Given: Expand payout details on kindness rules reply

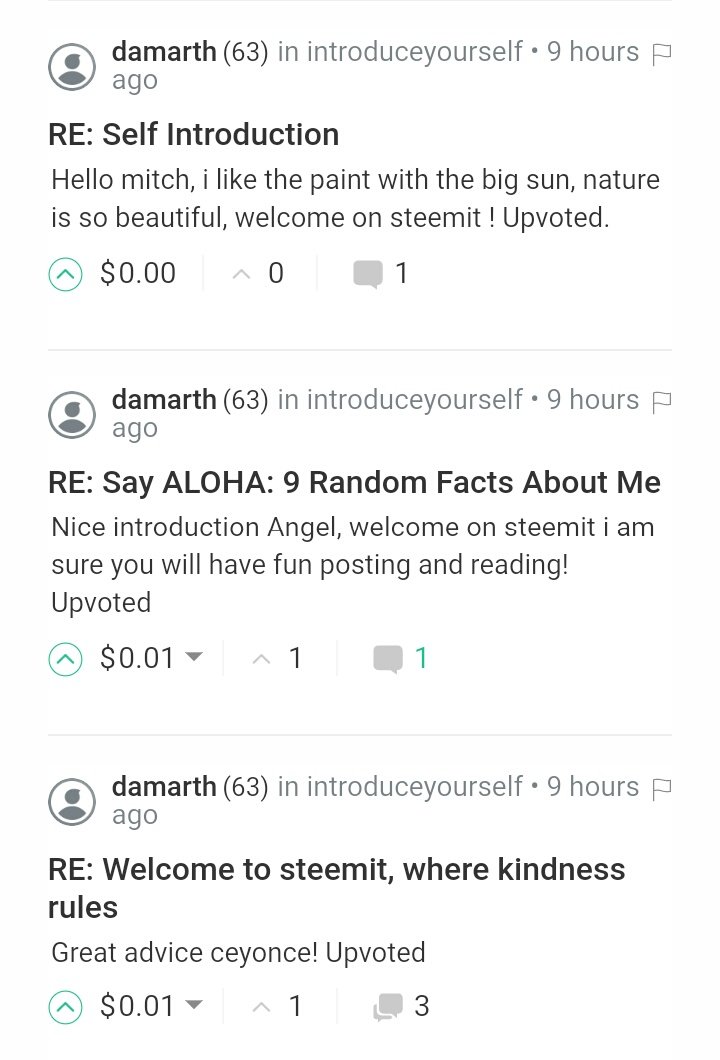Looking at the screenshot, I should click(x=194, y=1006).
